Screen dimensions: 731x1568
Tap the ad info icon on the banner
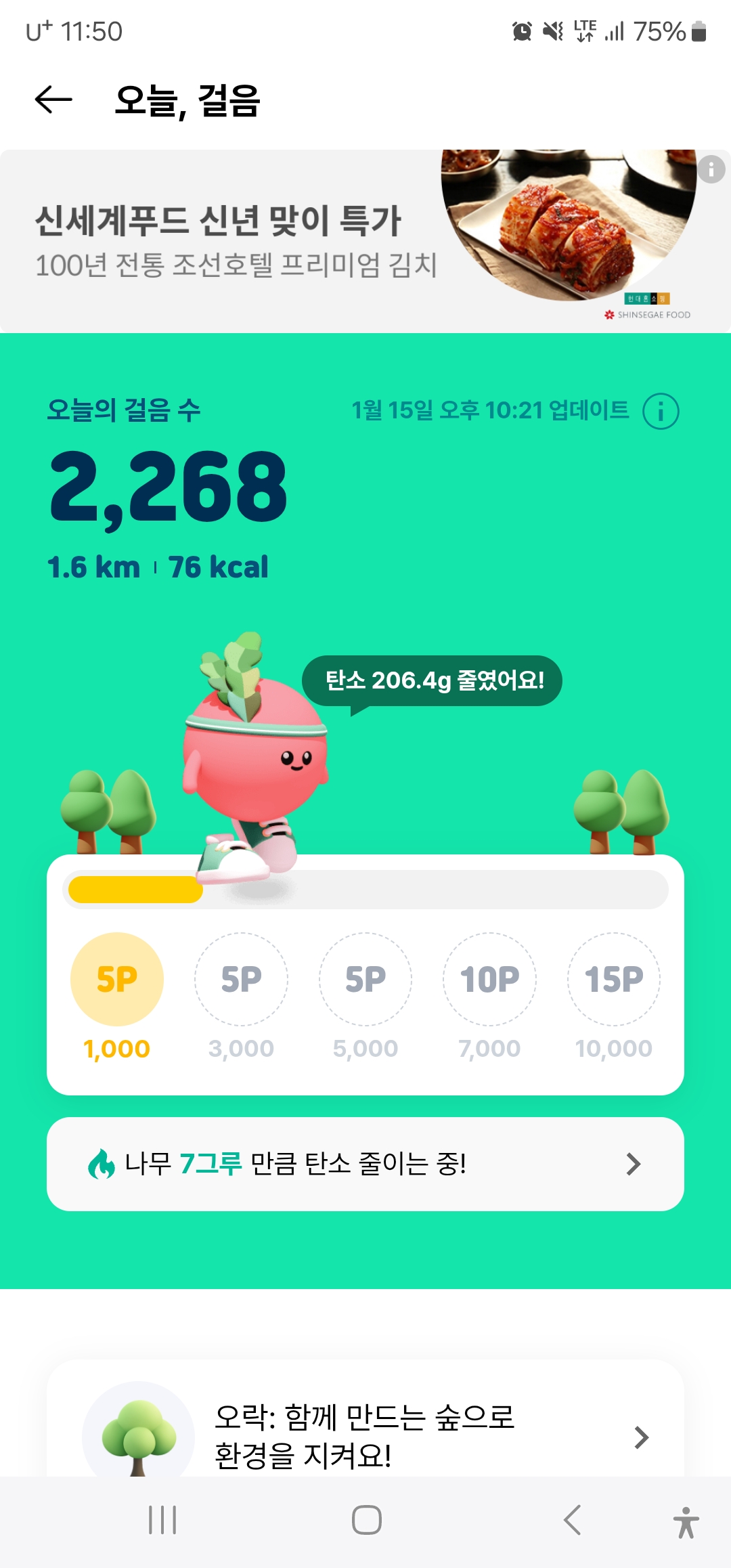(x=711, y=169)
